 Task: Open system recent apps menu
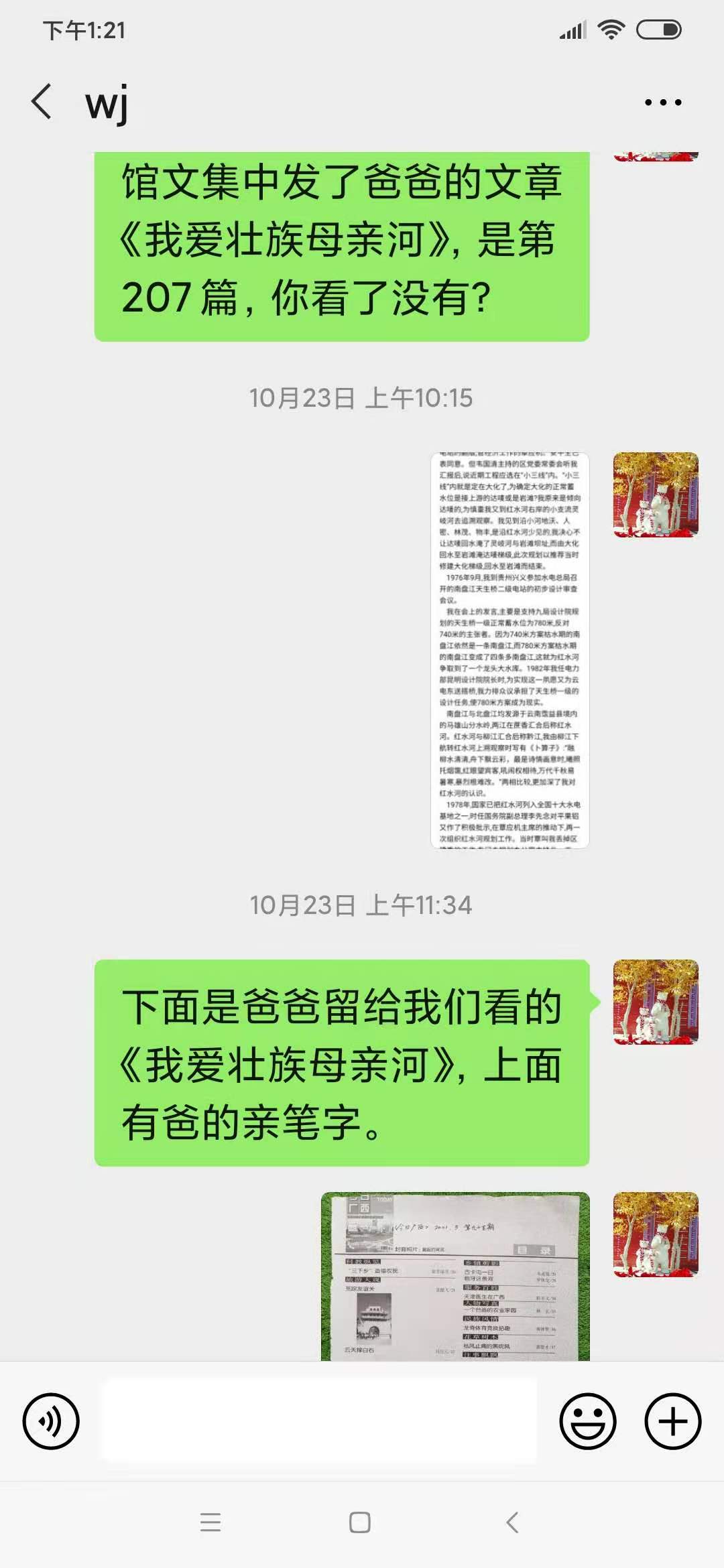tap(210, 1522)
